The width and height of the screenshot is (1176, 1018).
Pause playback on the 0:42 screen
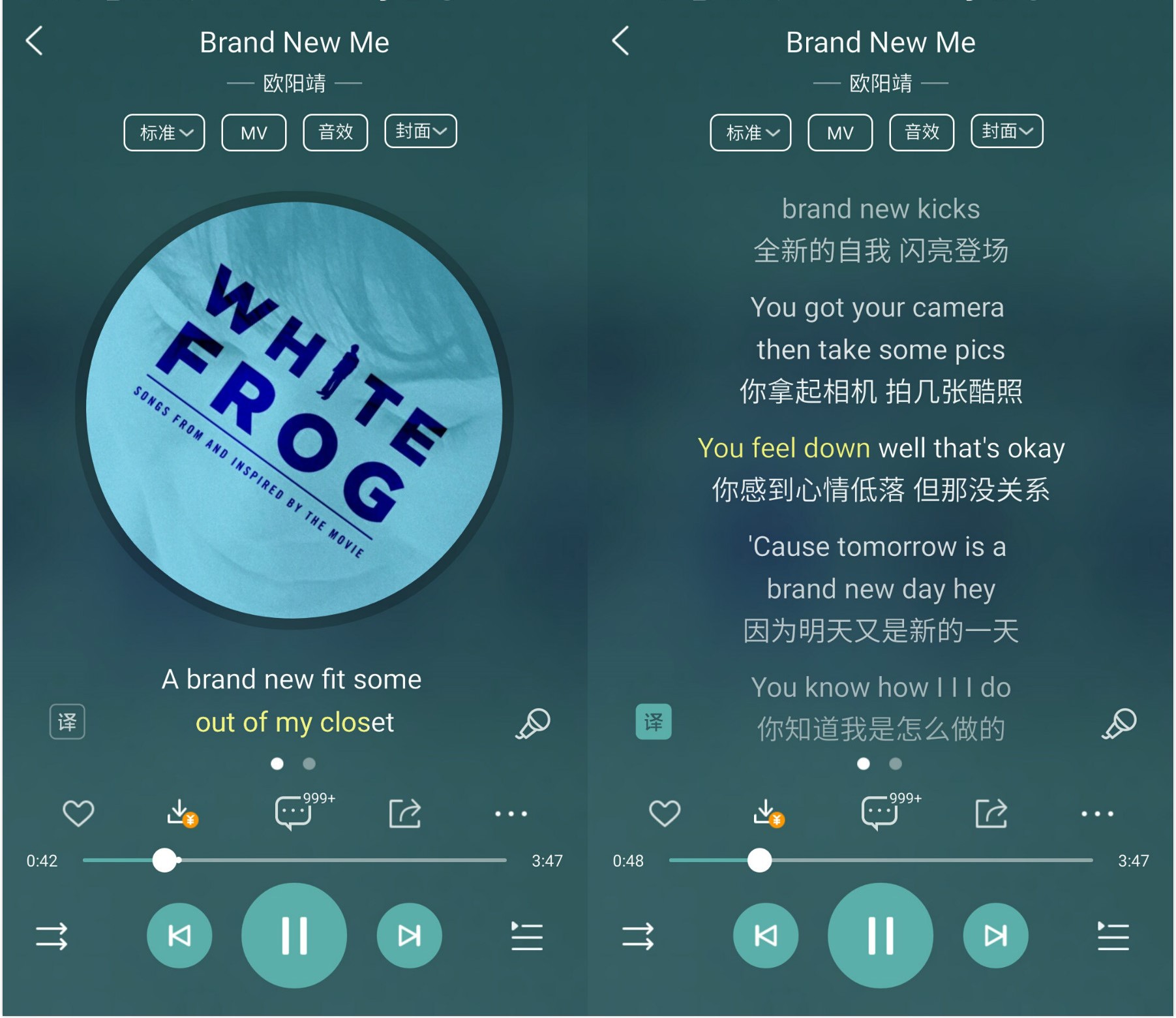tap(294, 936)
